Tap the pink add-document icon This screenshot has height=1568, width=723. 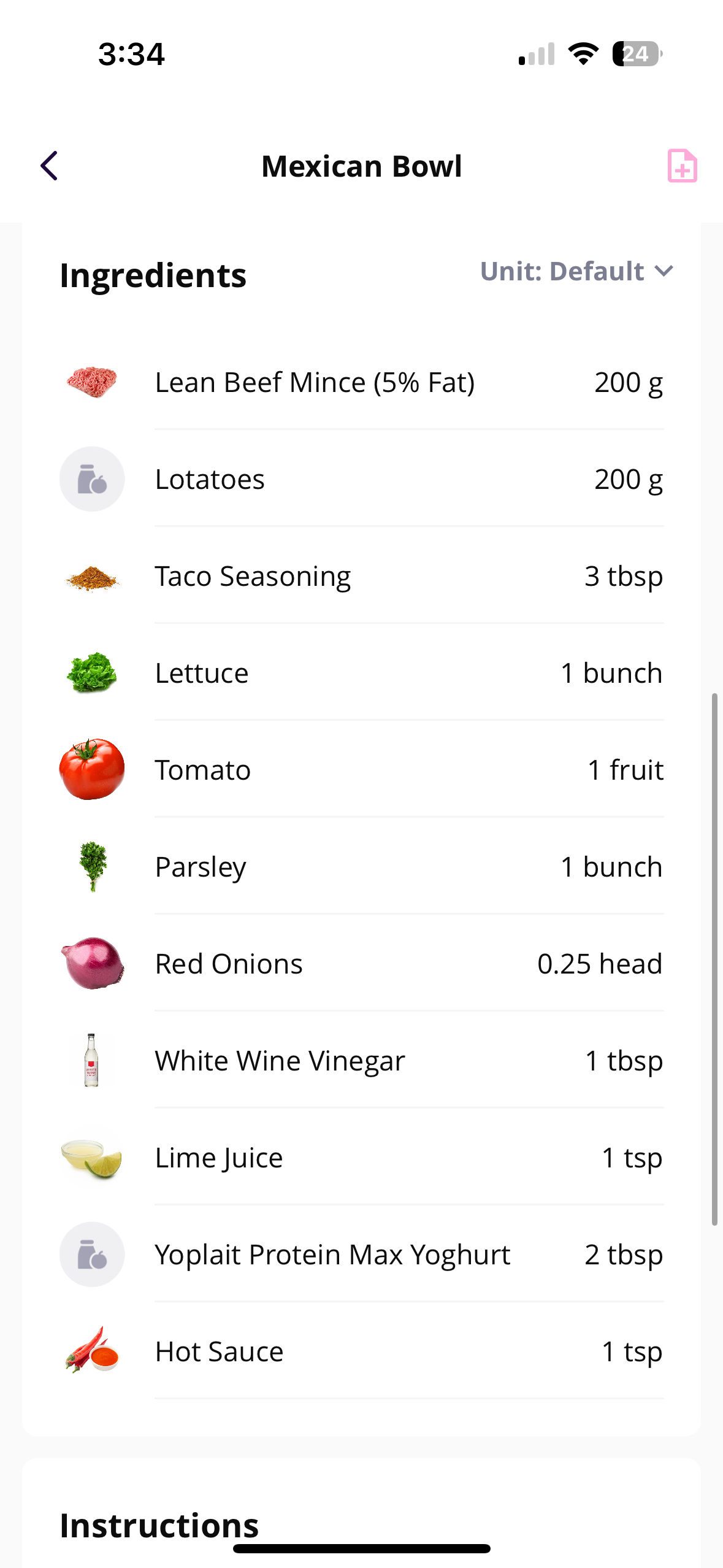pos(682,166)
